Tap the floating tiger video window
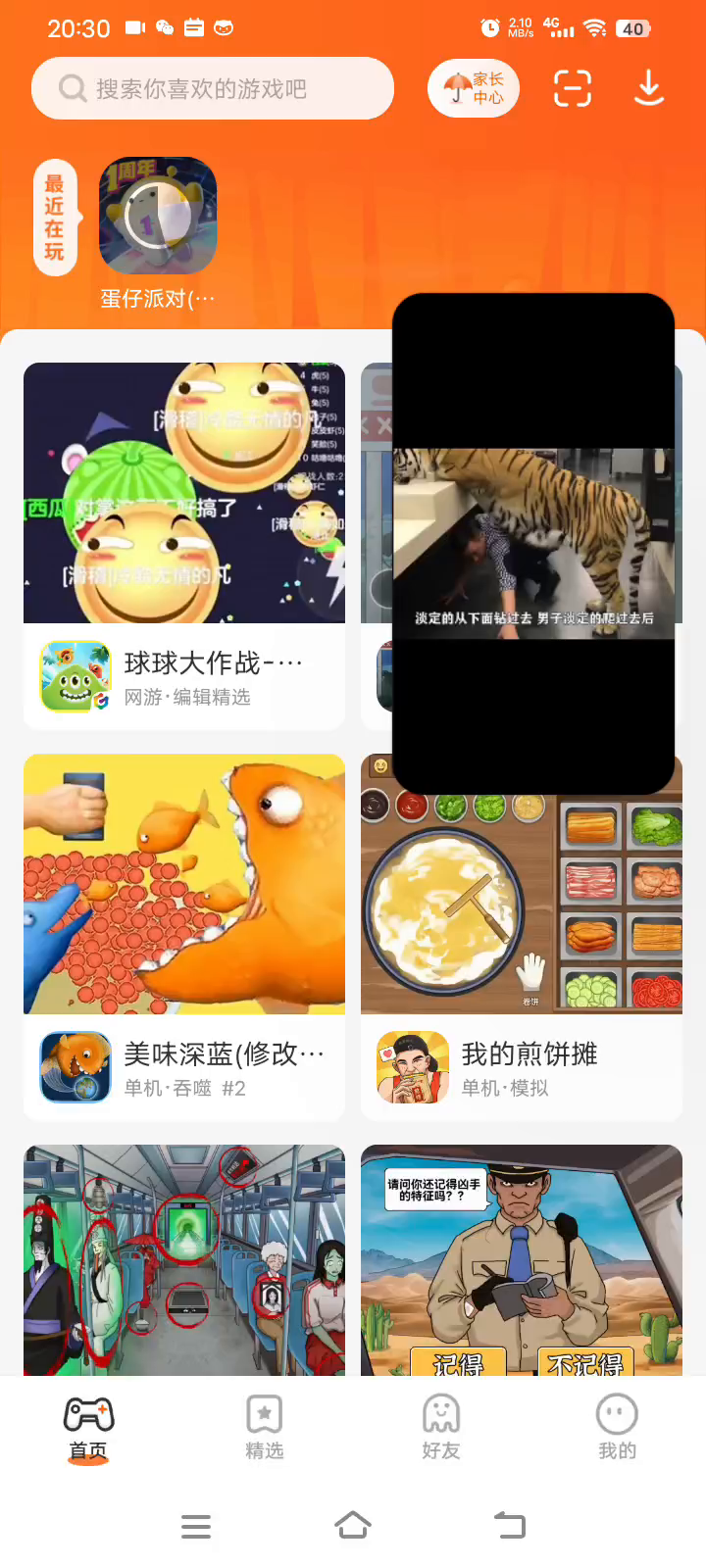 click(533, 544)
